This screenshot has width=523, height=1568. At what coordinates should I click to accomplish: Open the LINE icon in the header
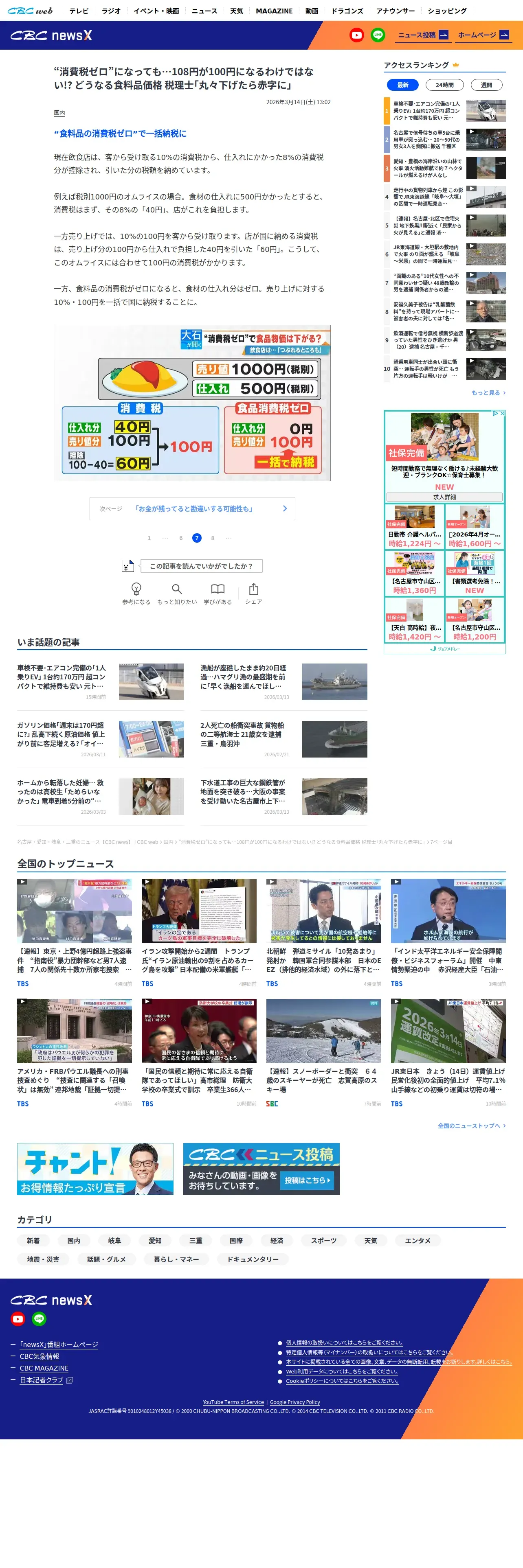click(x=378, y=35)
